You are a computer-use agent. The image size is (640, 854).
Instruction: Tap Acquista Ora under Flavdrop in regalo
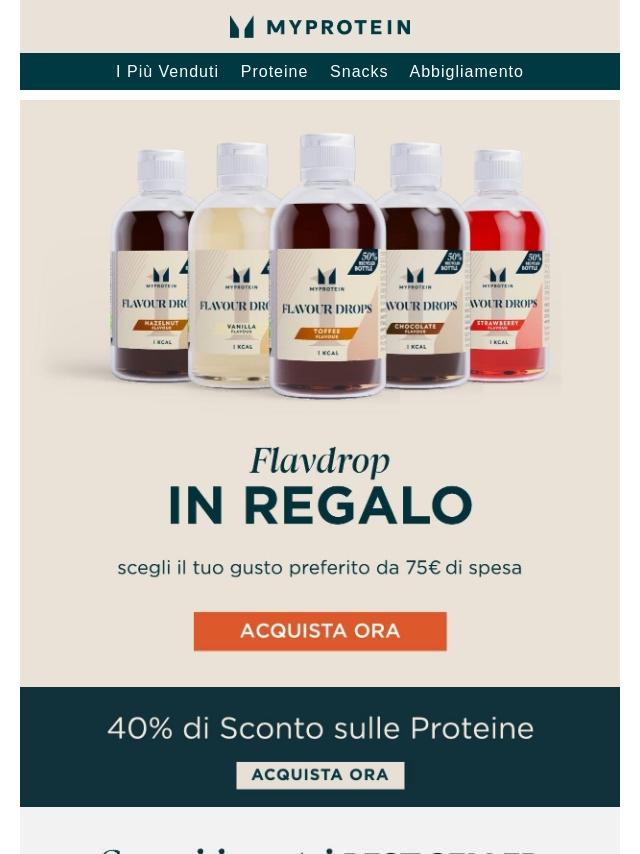tap(320, 631)
